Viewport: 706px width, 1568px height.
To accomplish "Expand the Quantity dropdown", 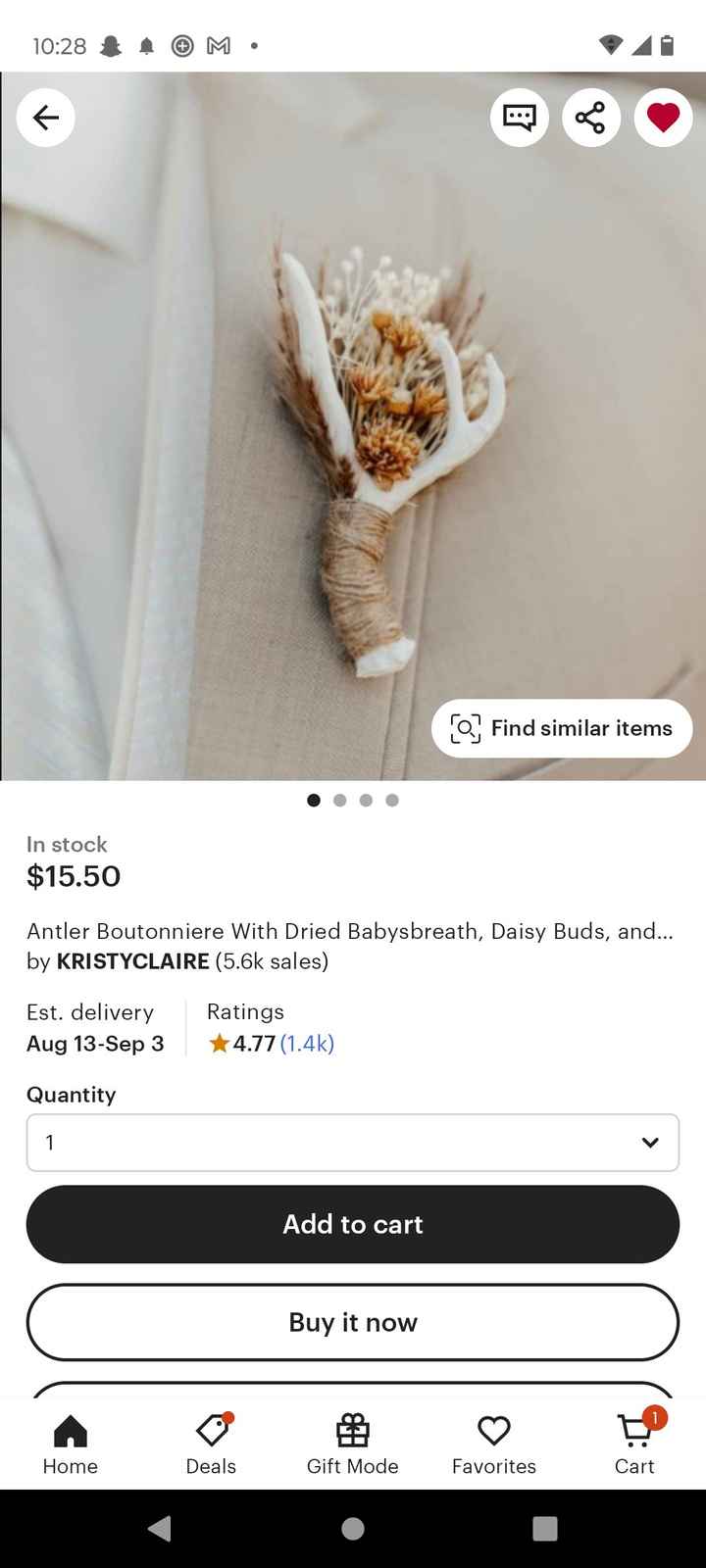I will [x=353, y=1143].
